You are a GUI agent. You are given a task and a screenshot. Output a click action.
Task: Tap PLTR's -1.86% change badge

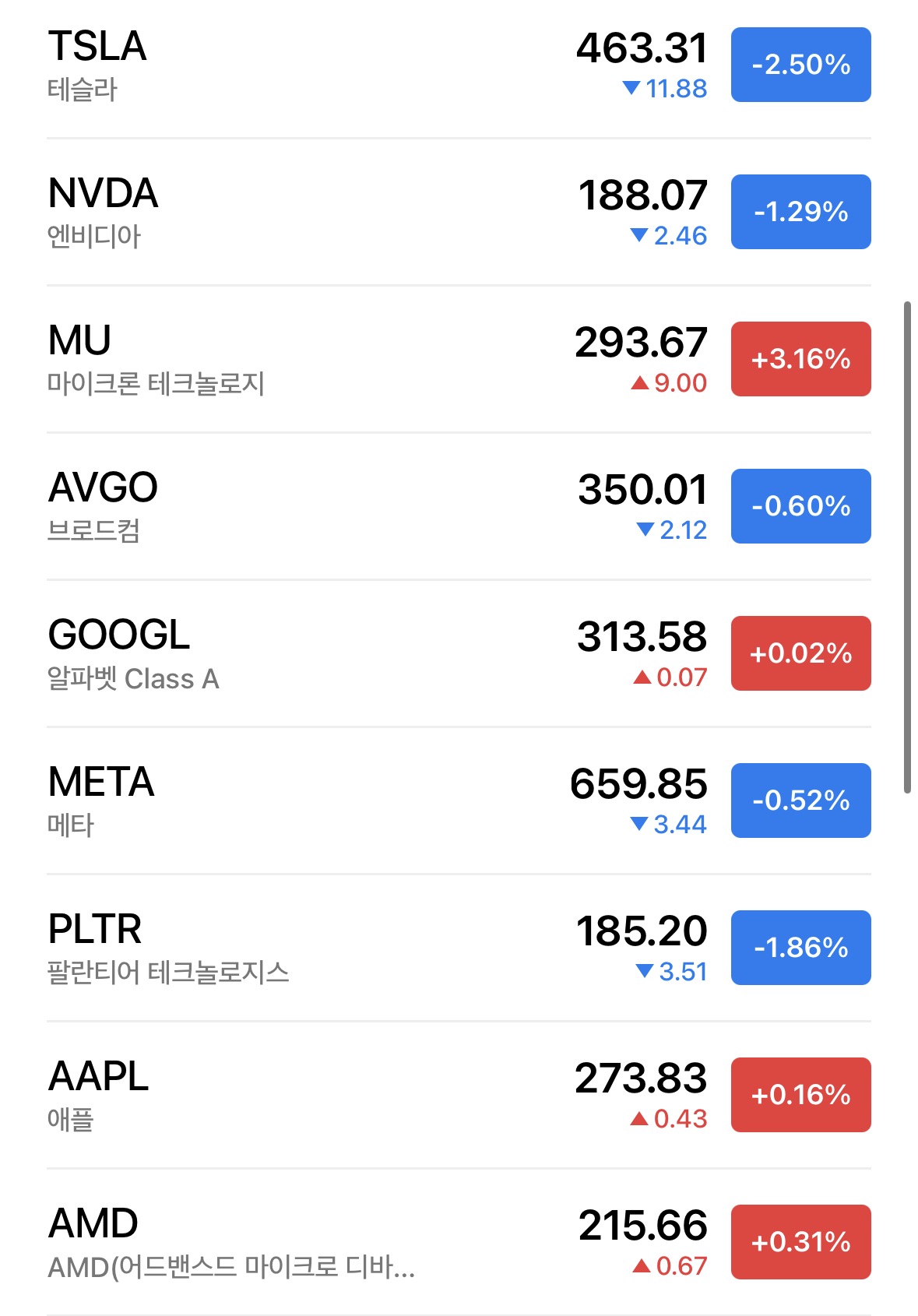(800, 948)
